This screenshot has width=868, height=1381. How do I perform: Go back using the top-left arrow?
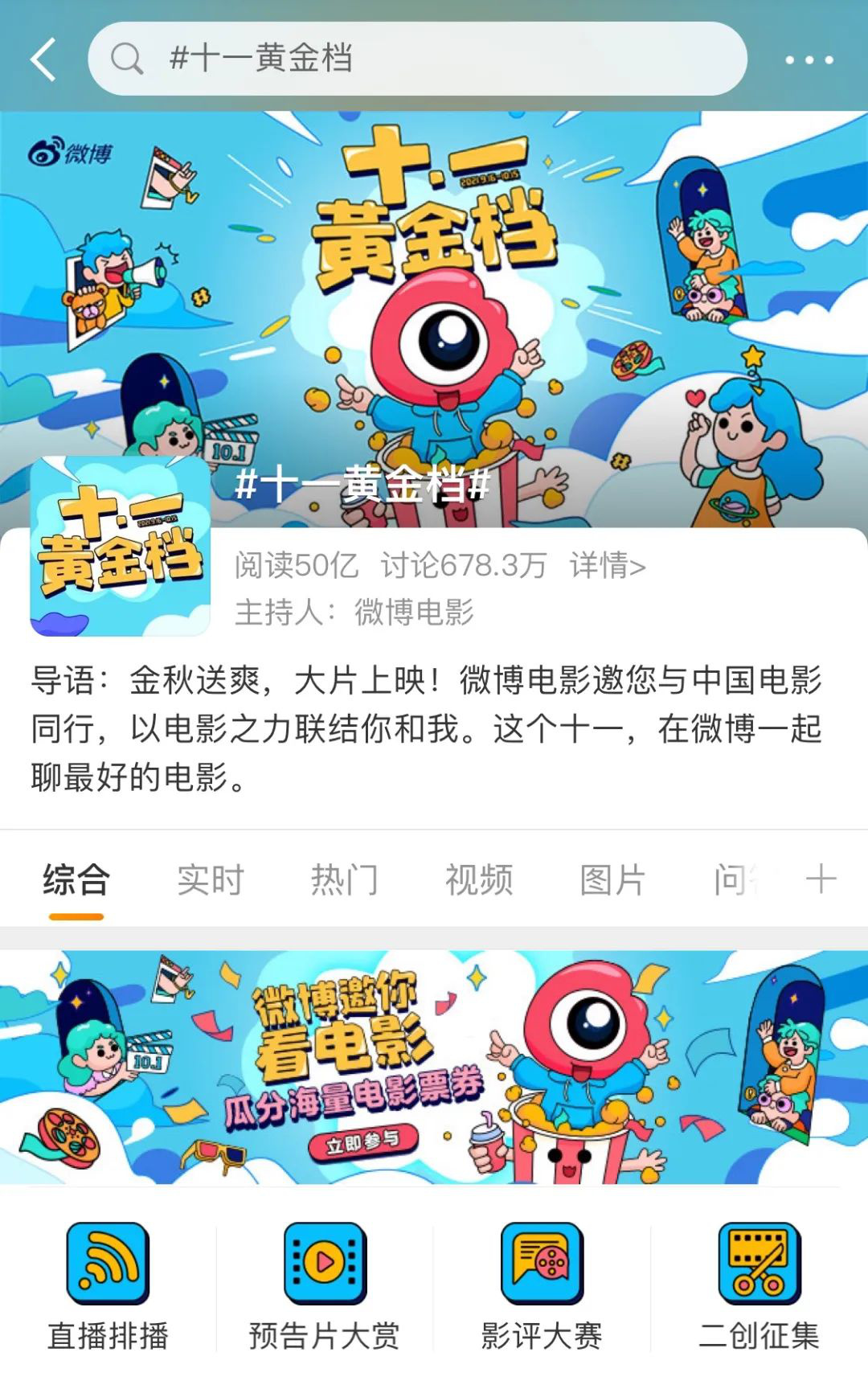point(44,59)
